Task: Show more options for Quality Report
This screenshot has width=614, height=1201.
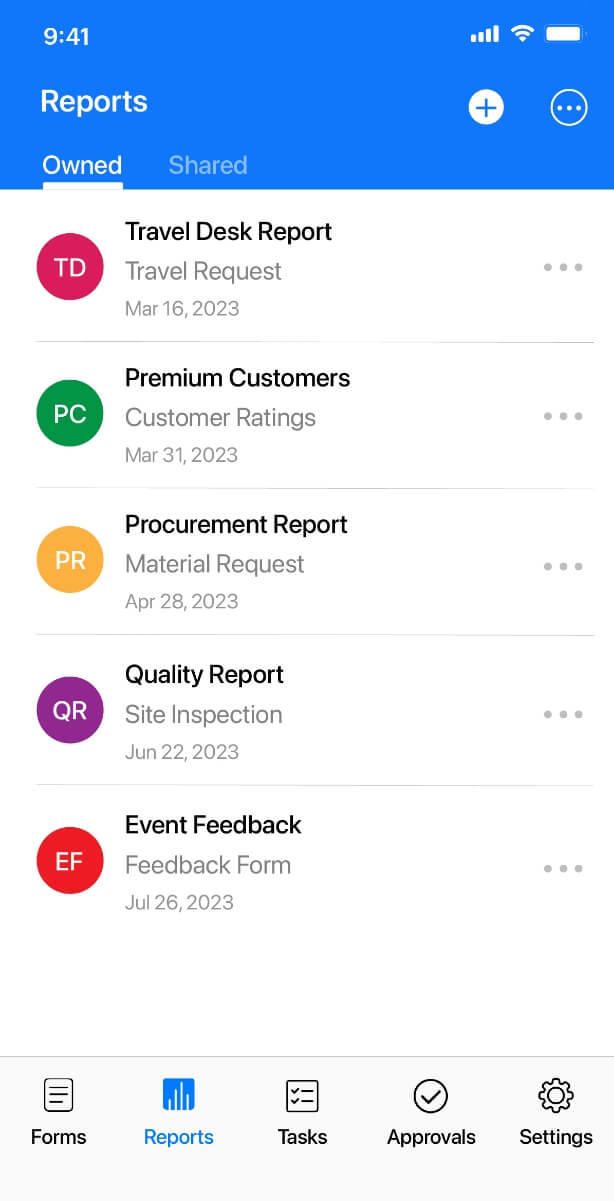Action: pyautogui.click(x=563, y=714)
